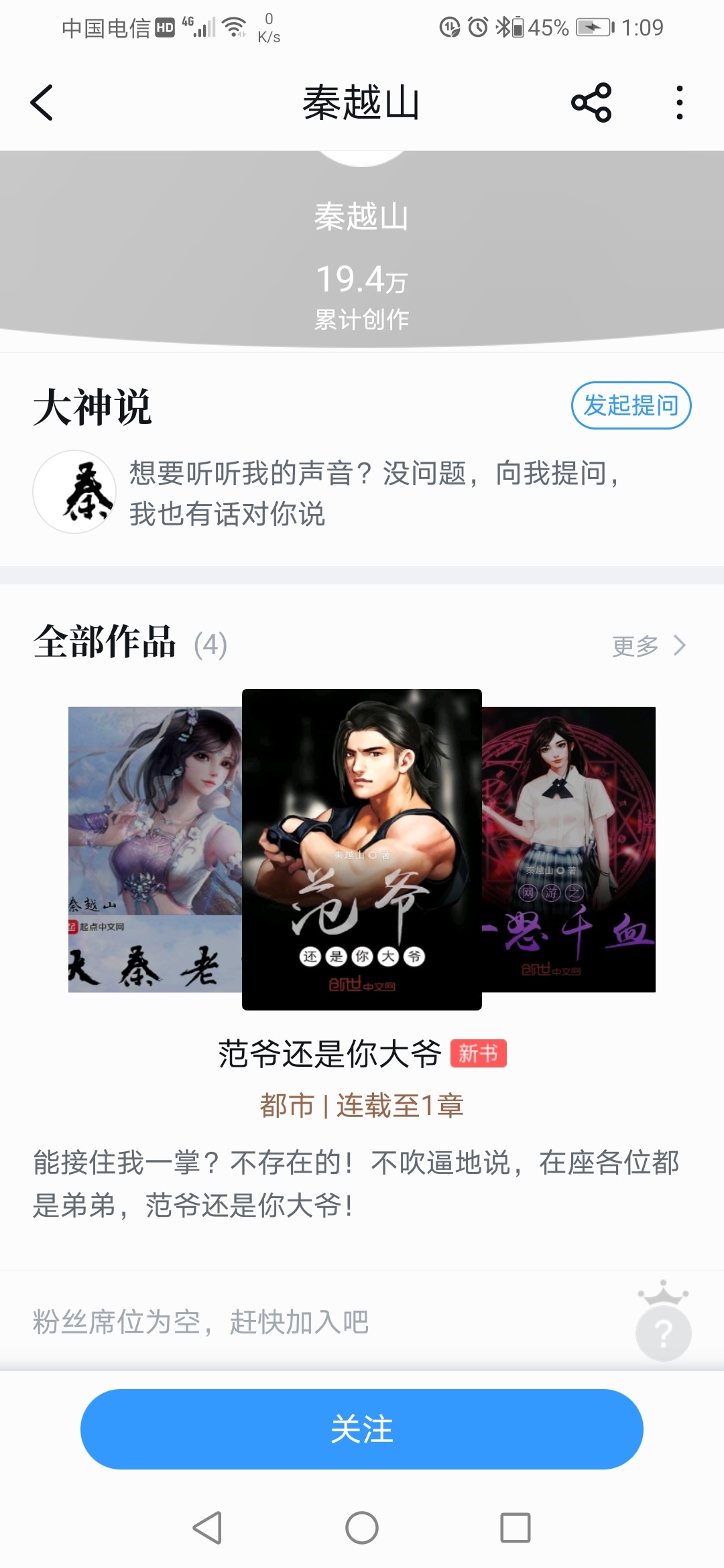
Task: Select the 大秦老 book cover on the left
Action: point(155,849)
